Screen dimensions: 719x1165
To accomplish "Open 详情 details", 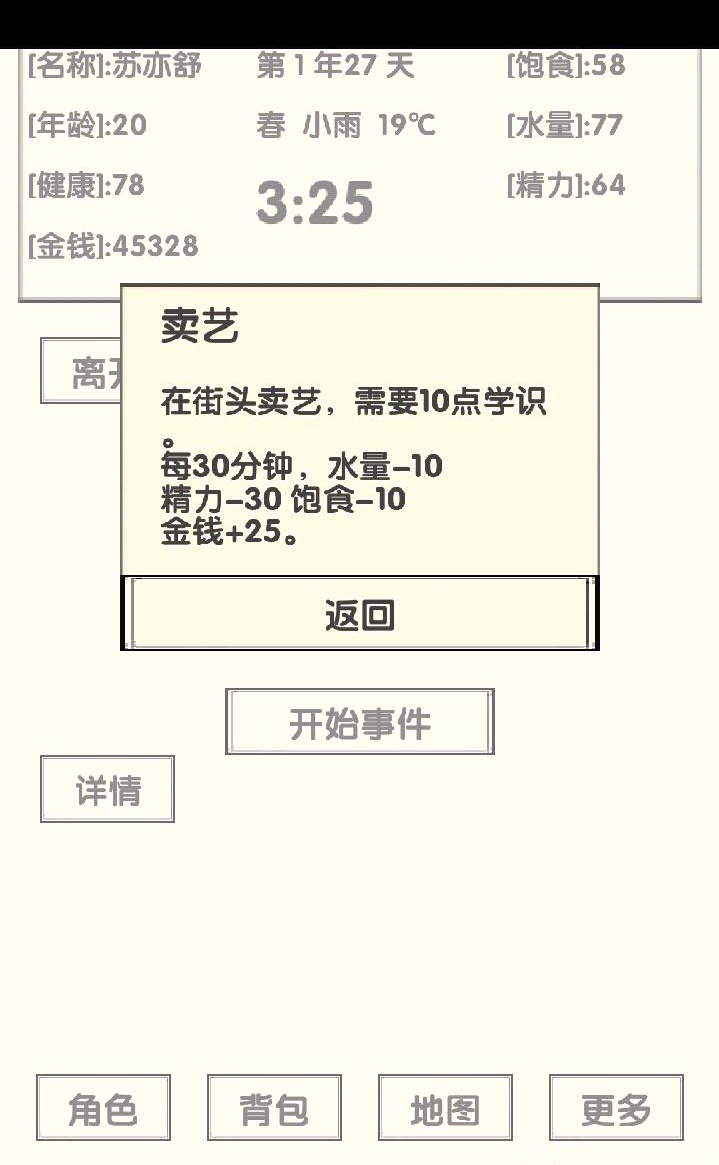I will 108,789.
